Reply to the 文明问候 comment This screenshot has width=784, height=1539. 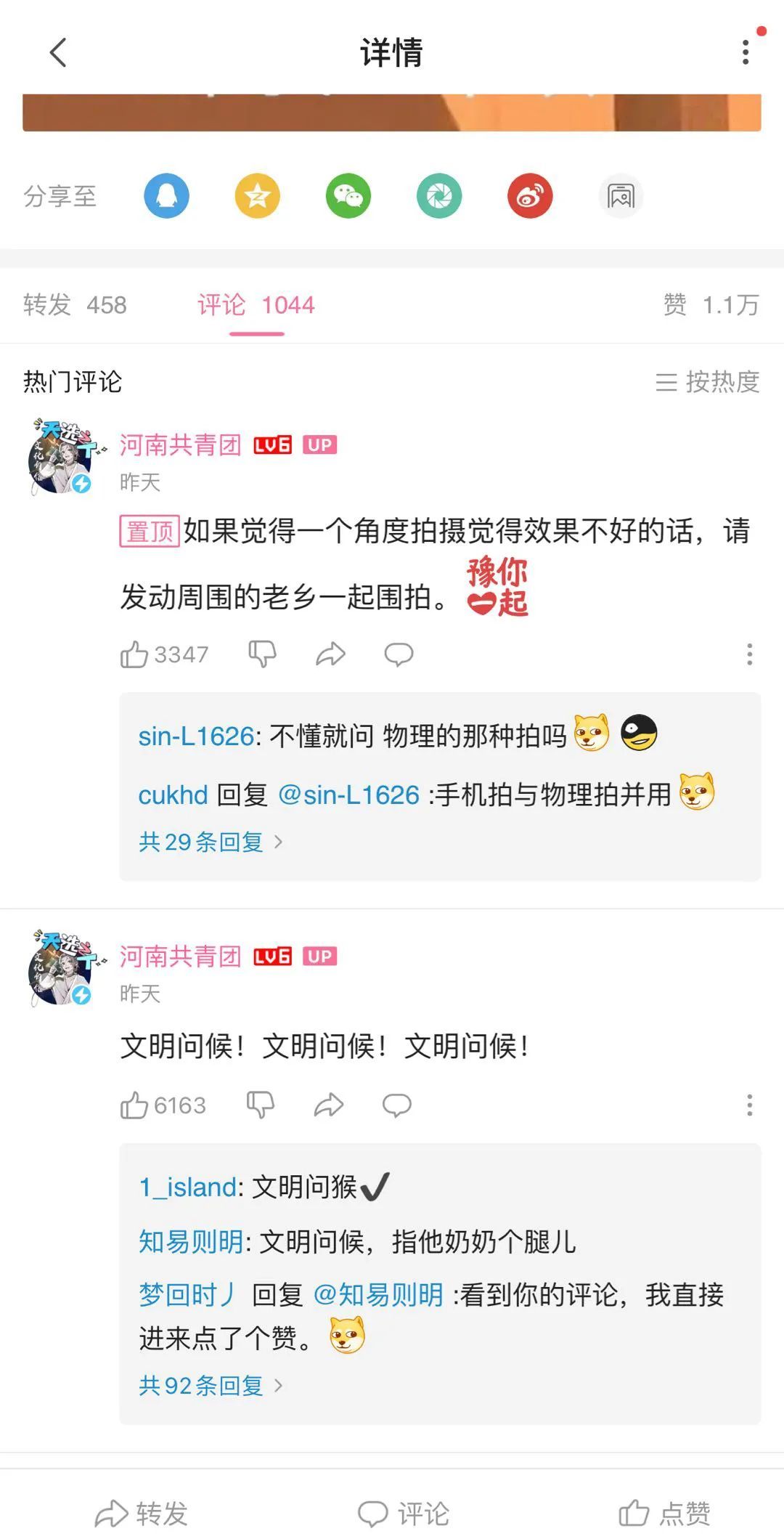click(397, 1105)
